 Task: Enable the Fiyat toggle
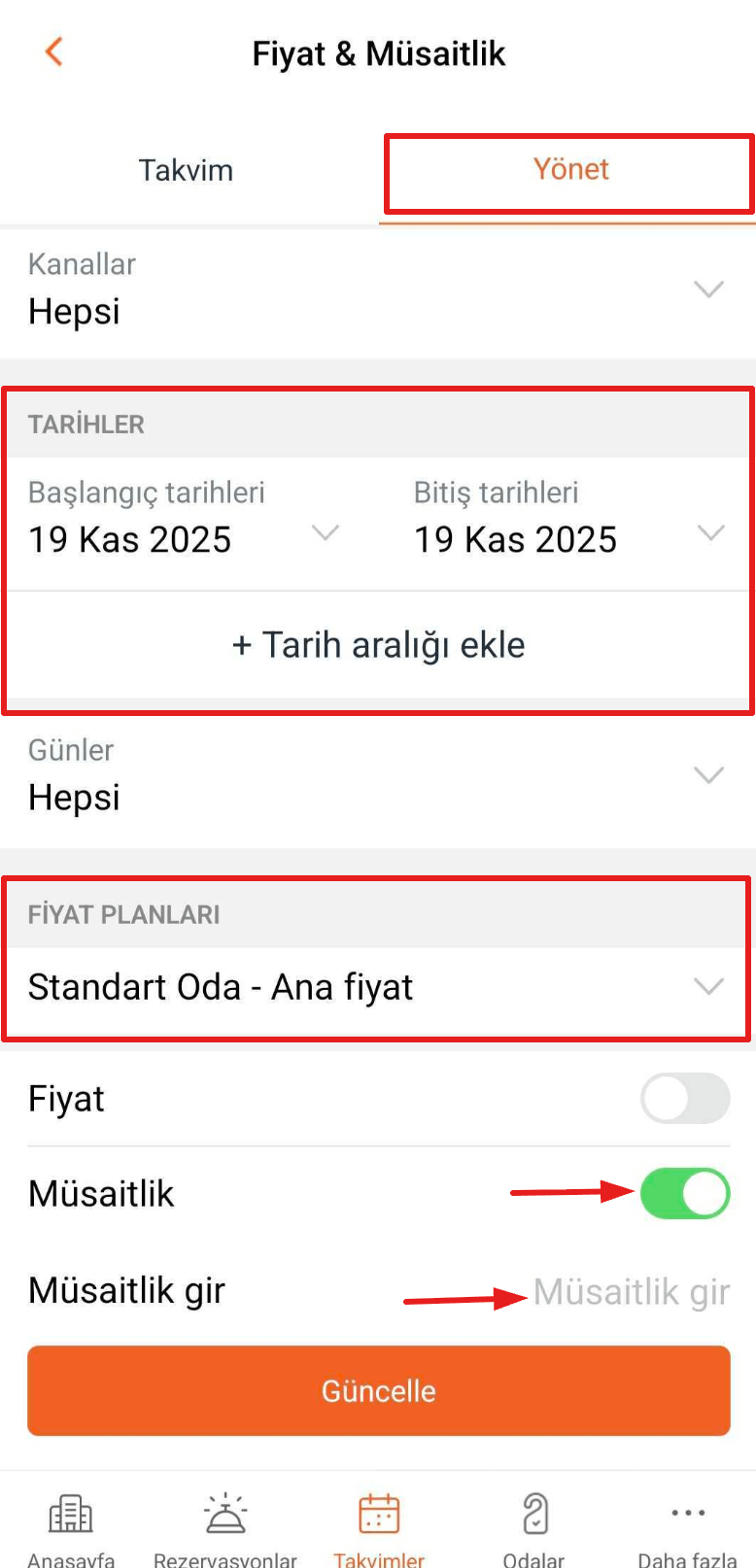685,1099
